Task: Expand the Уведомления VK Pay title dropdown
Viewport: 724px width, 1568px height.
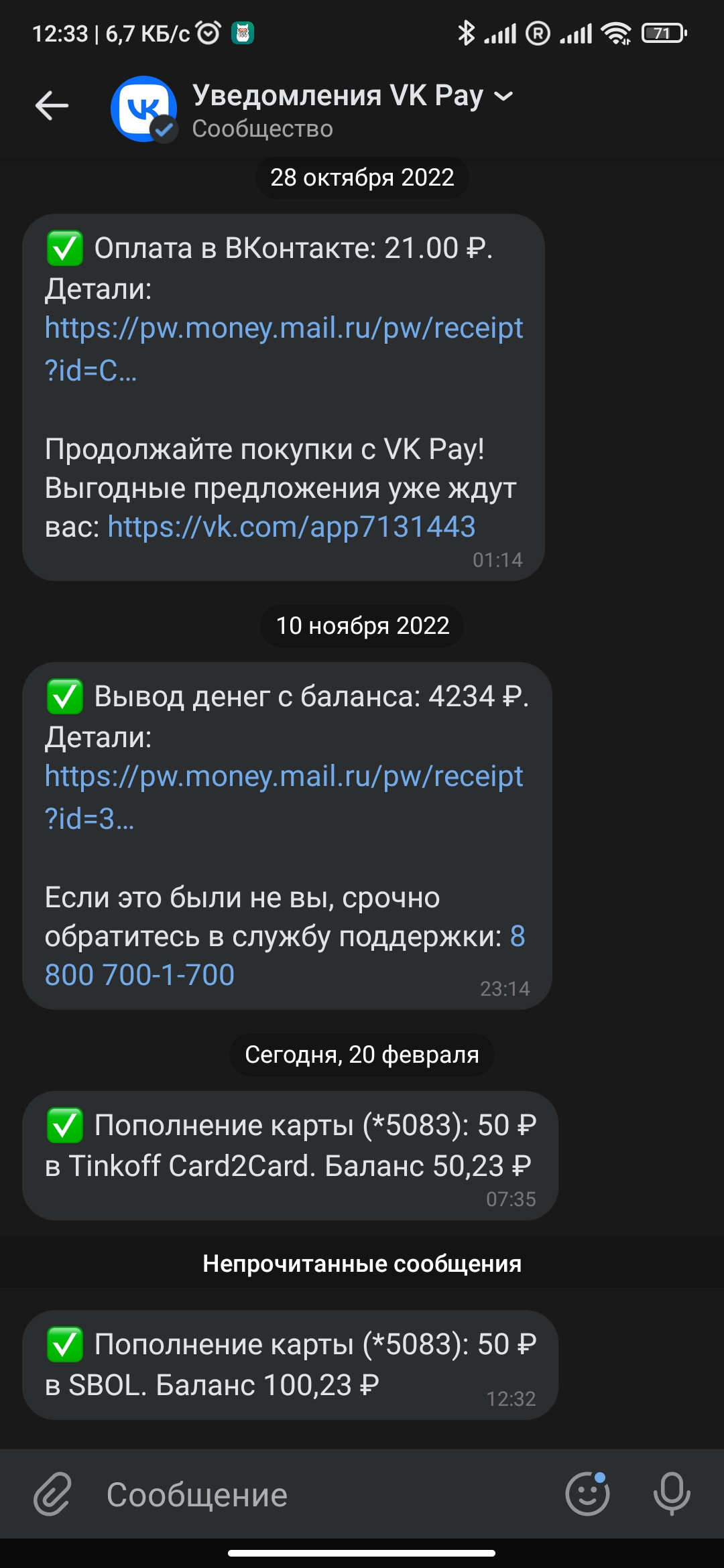Action: (504, 96)
